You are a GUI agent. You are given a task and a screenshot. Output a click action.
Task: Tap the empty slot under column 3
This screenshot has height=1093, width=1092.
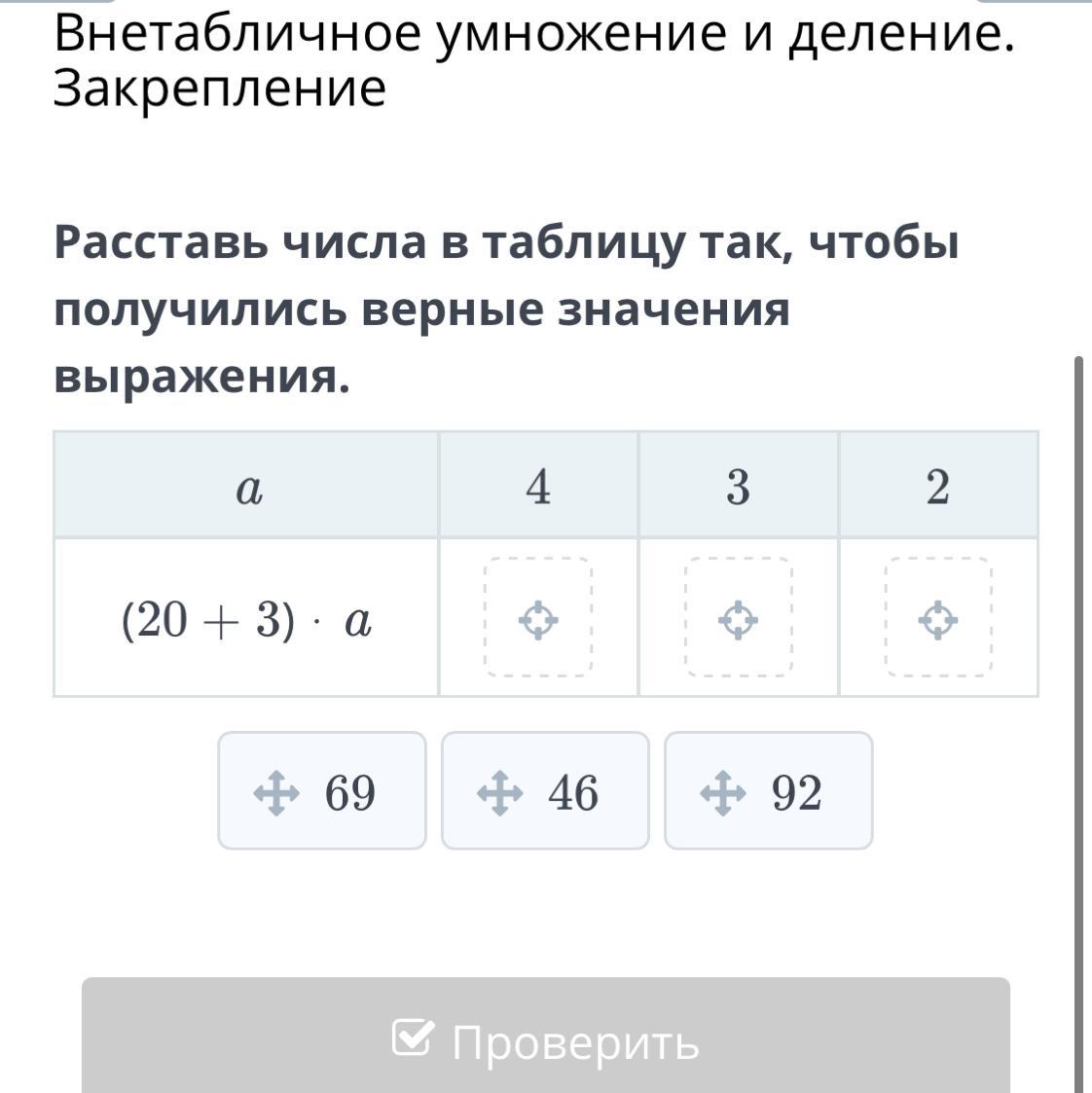(739, 618)
